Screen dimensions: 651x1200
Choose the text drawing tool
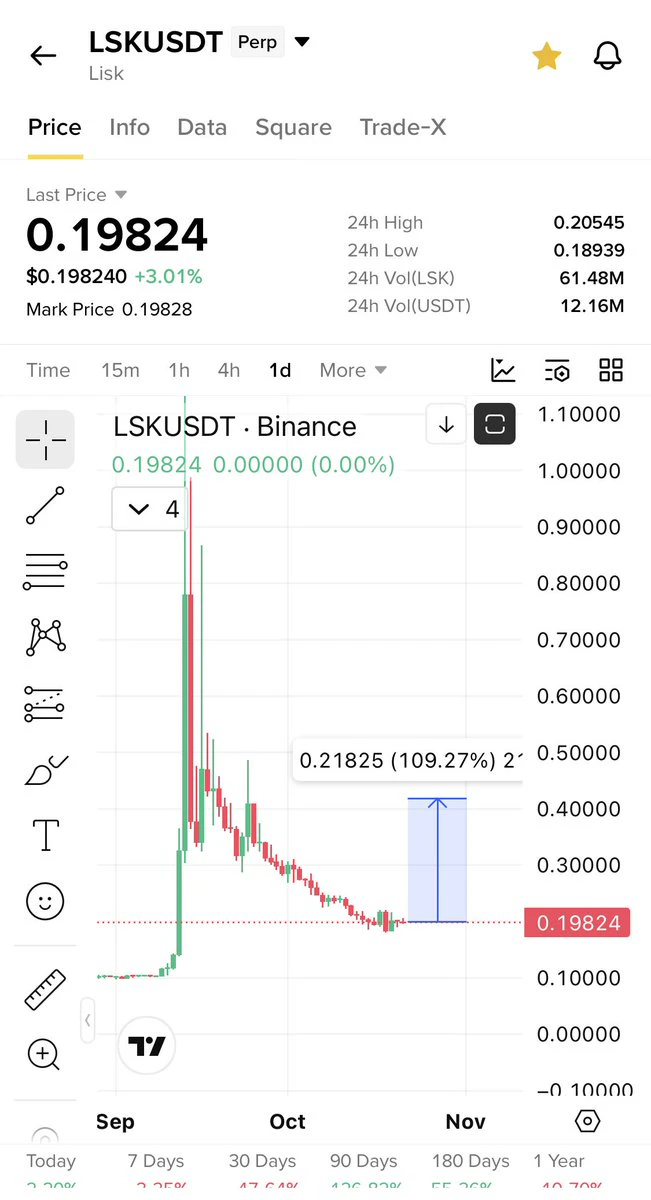point(45,834)
